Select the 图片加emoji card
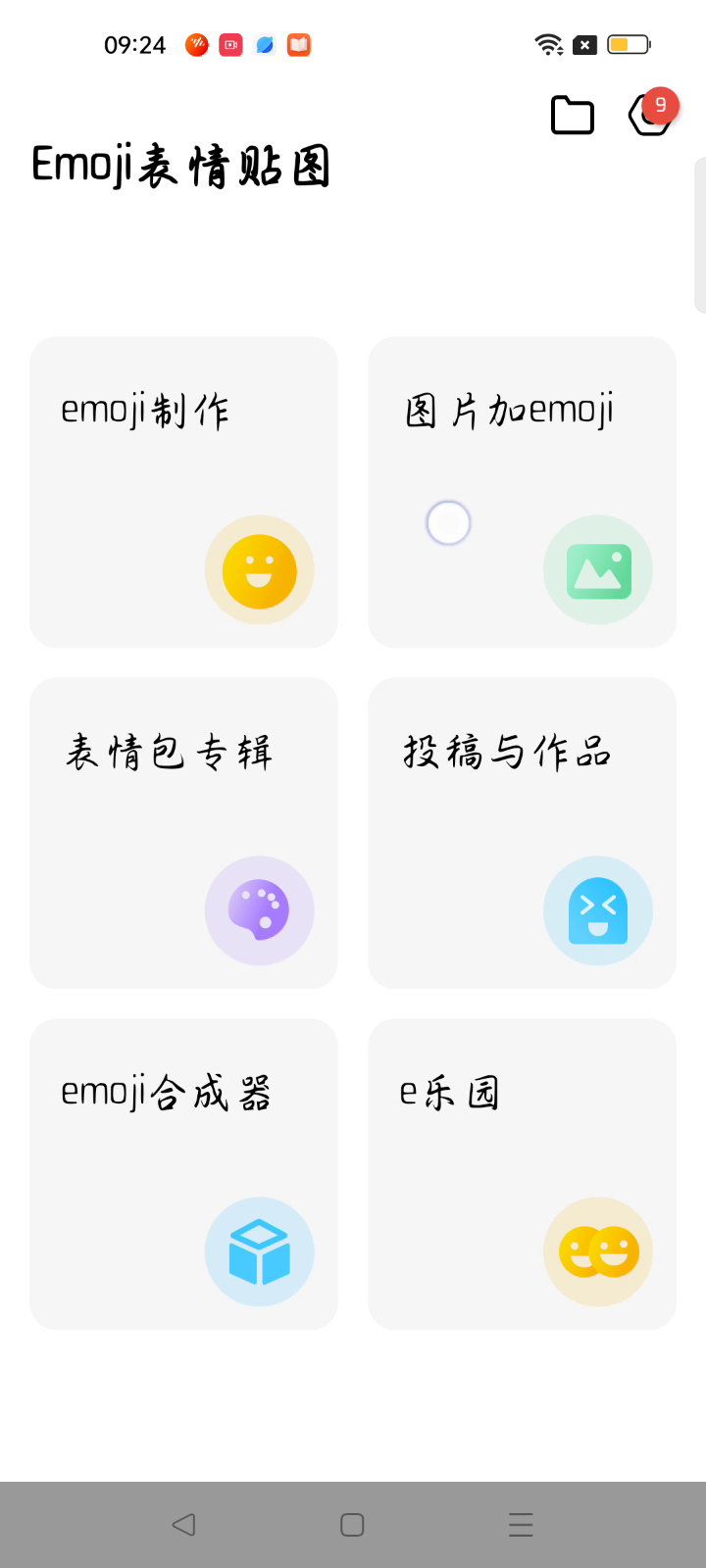The width and height of the screenshot is (706, 1568). tap(522, 492)
